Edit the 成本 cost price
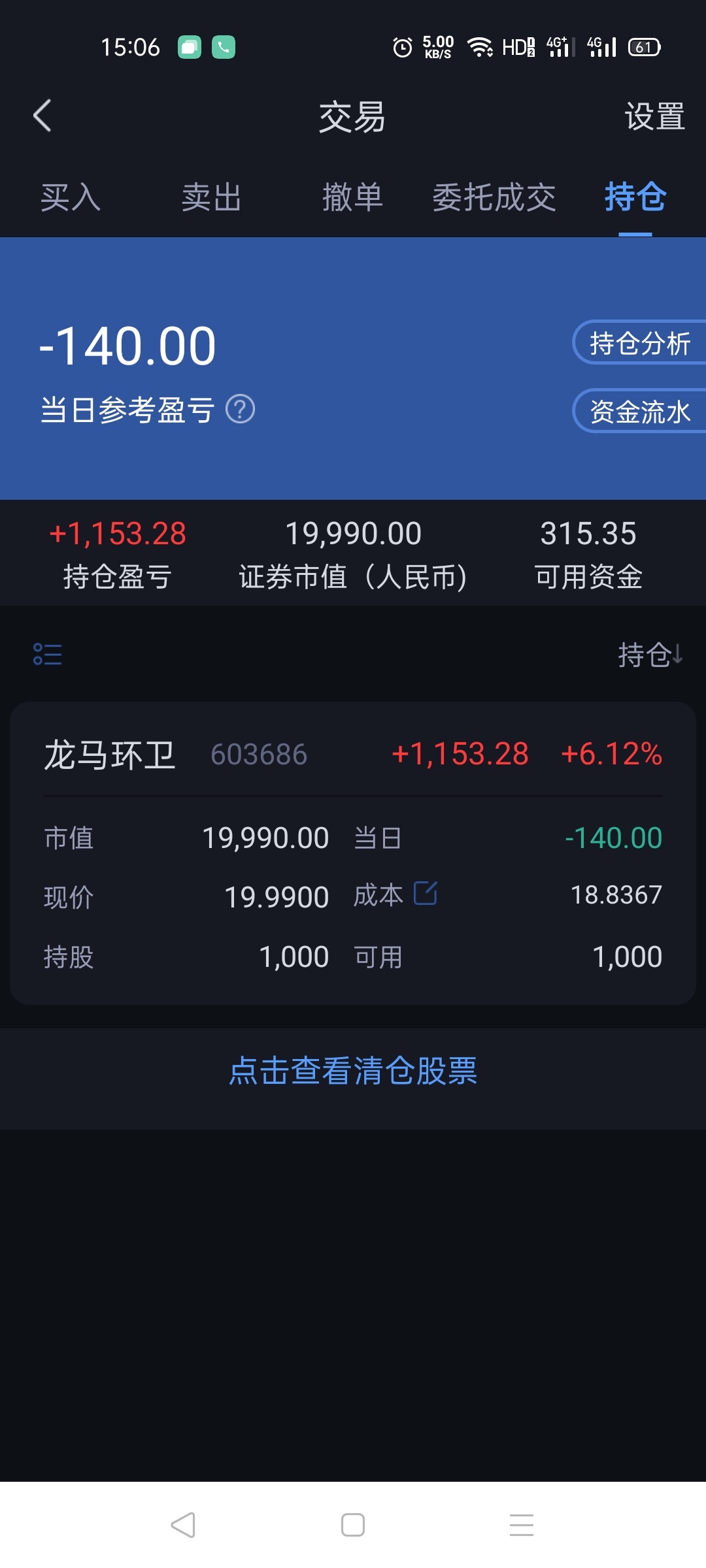The width and height of the screenshot is (706, 1568). pyautogui.click(x=426, y=893)
